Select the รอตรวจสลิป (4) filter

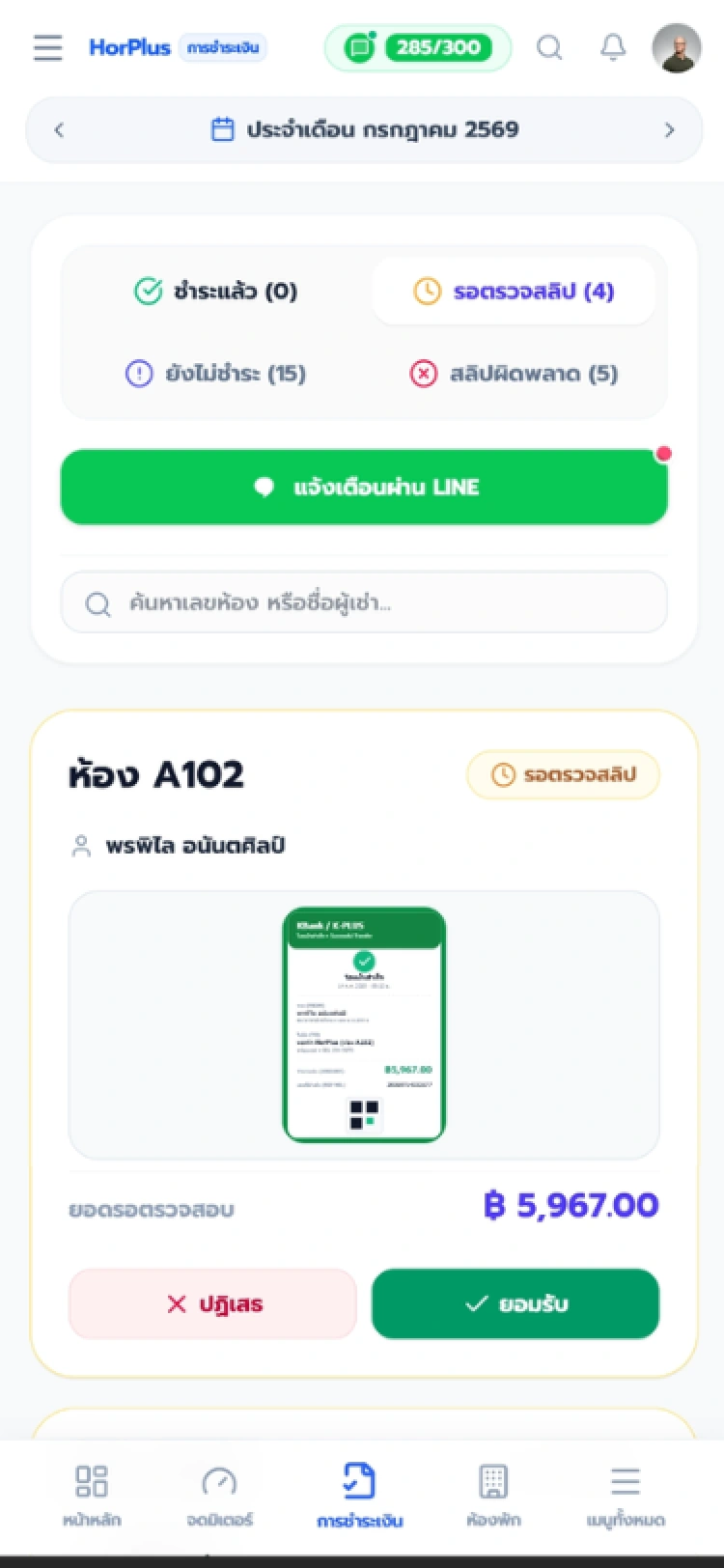(x=514, y=291)
